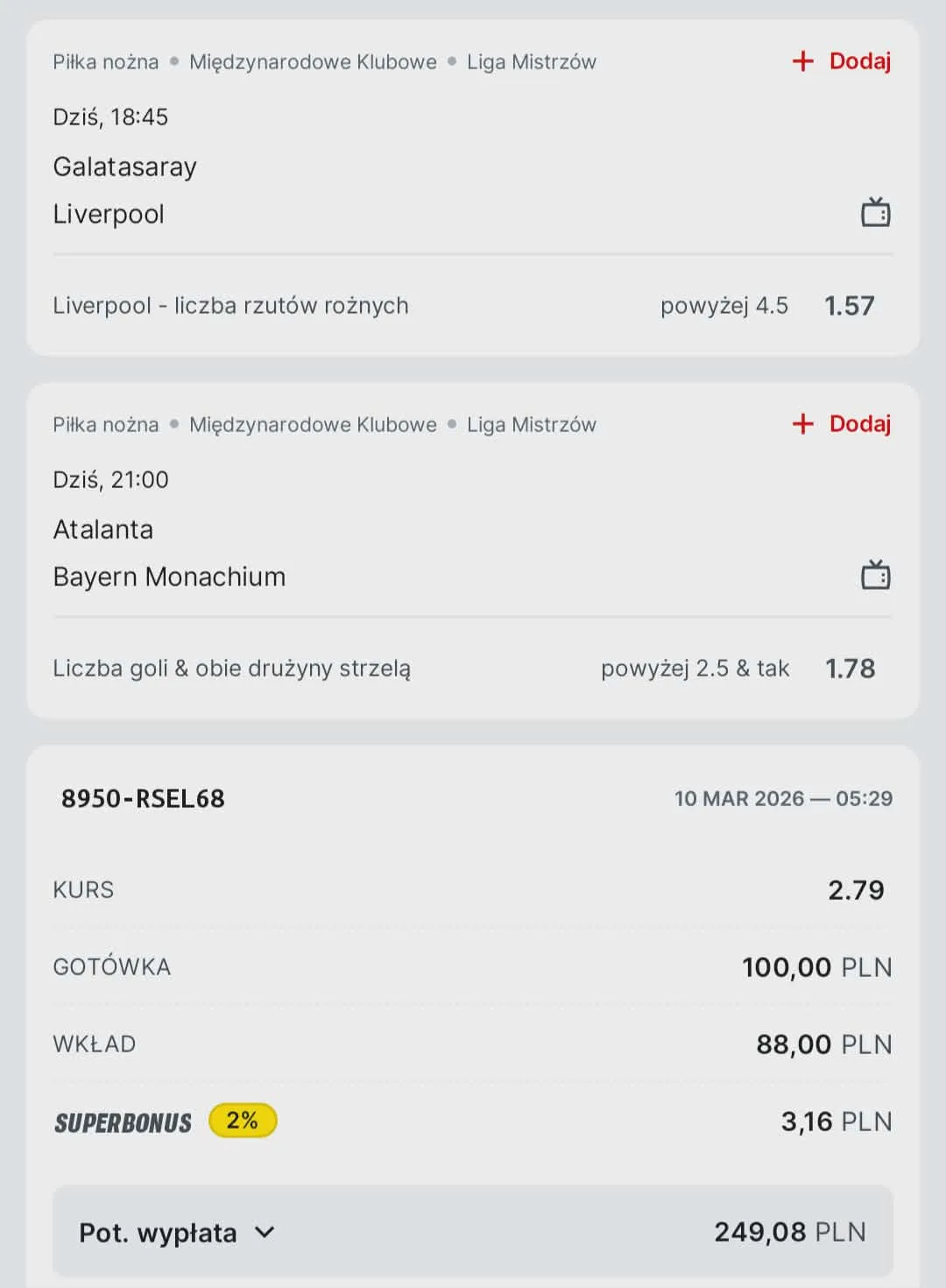
Task: Open the TV stream icon for Atalanta match
Action: (x=874, y=574)
